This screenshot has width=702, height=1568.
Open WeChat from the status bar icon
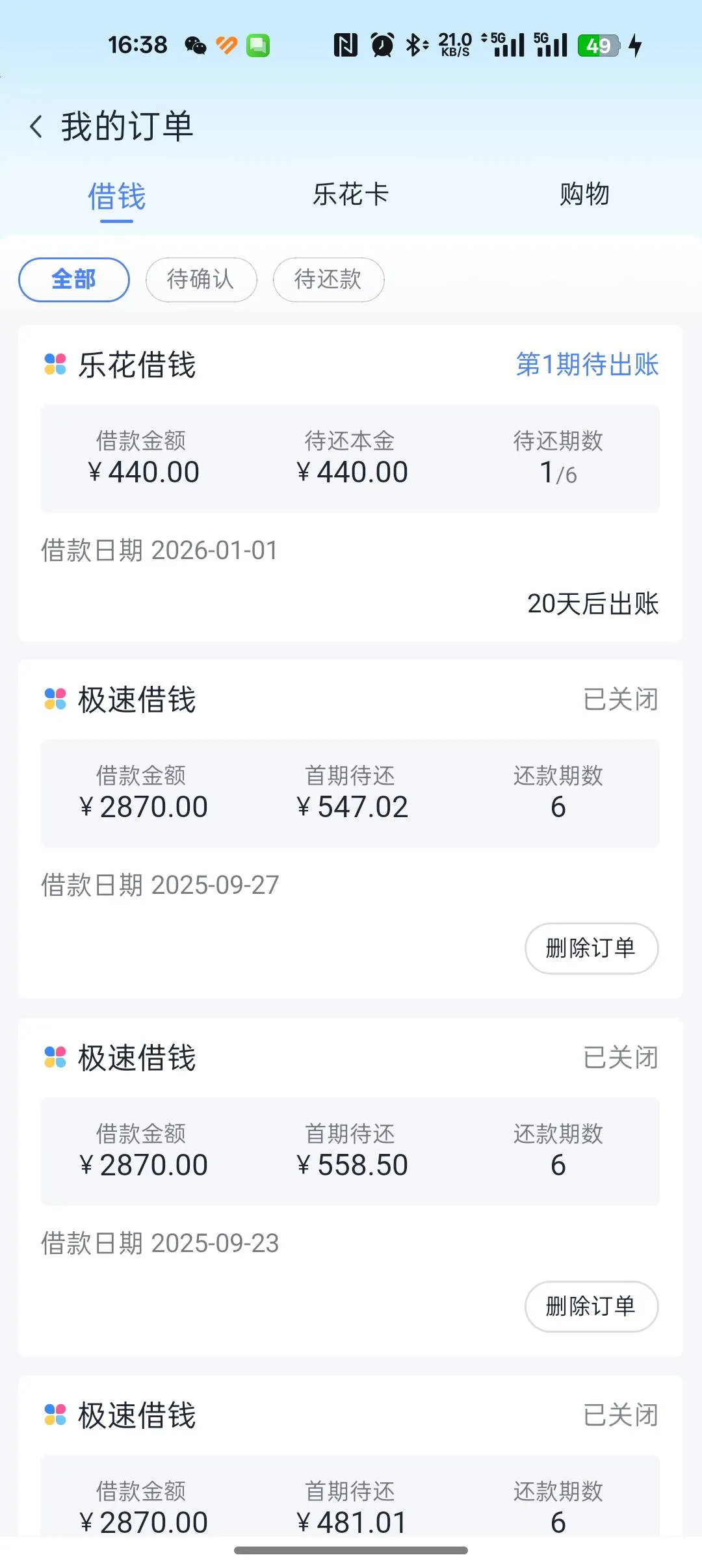tap(194, 44)
